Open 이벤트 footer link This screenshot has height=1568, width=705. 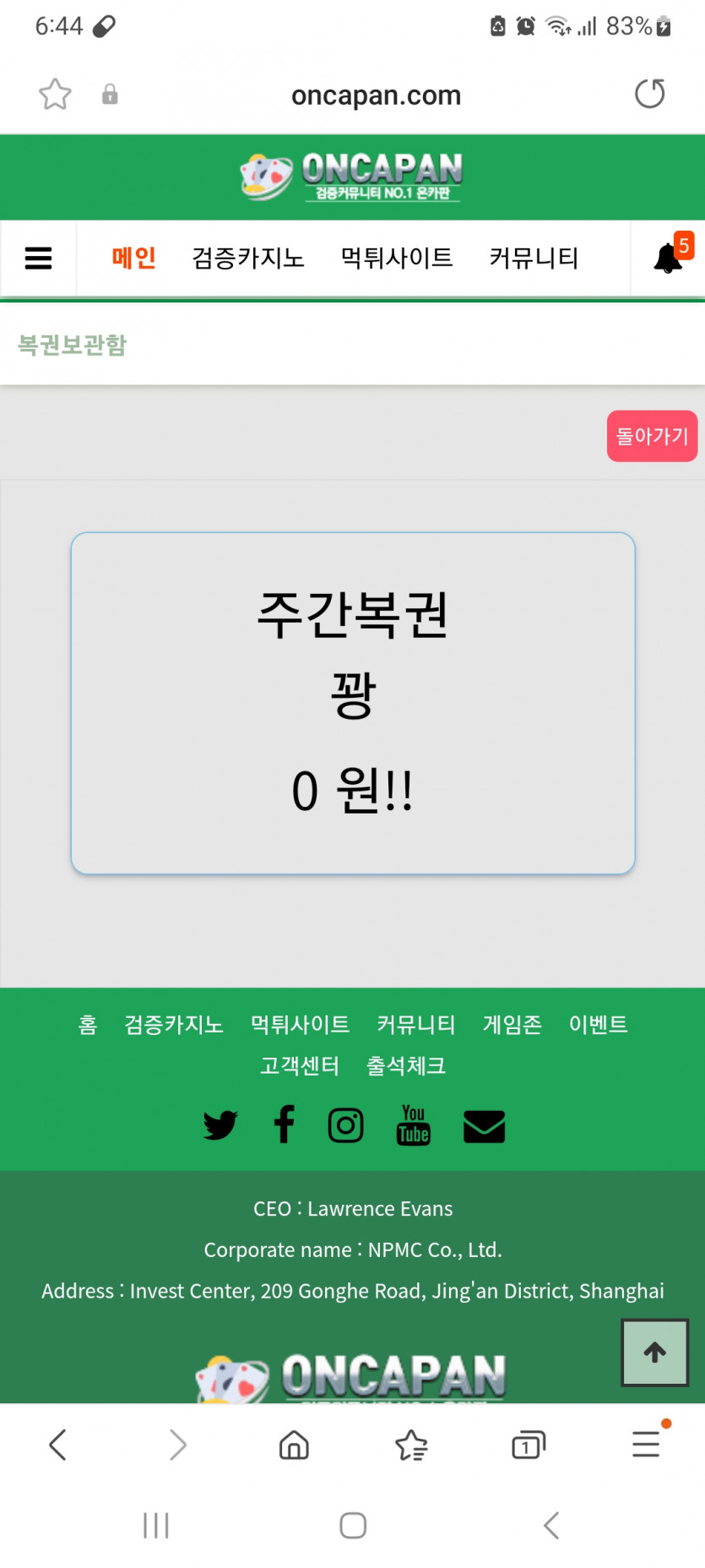click(598, 1024)
